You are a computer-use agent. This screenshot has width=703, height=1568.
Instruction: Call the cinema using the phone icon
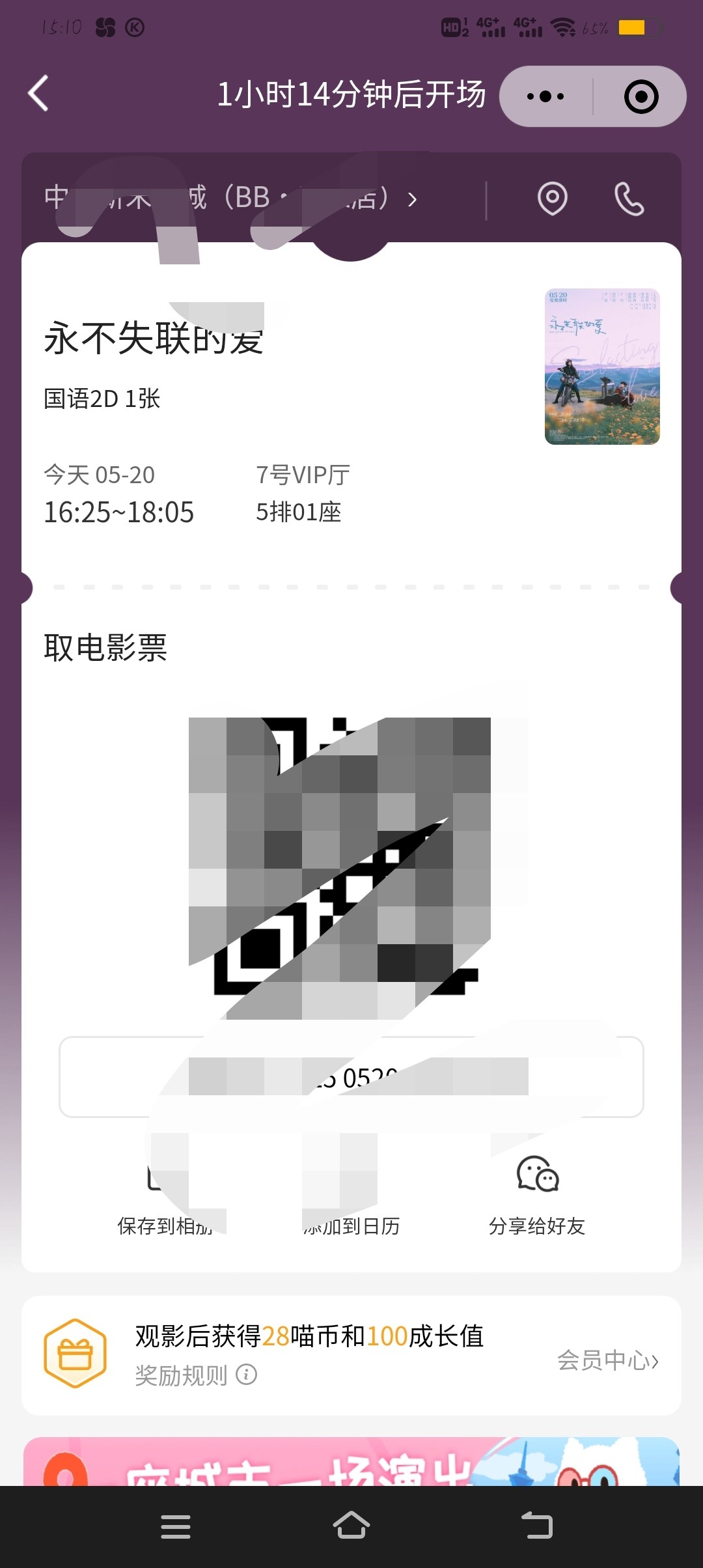tap(629, 199)
